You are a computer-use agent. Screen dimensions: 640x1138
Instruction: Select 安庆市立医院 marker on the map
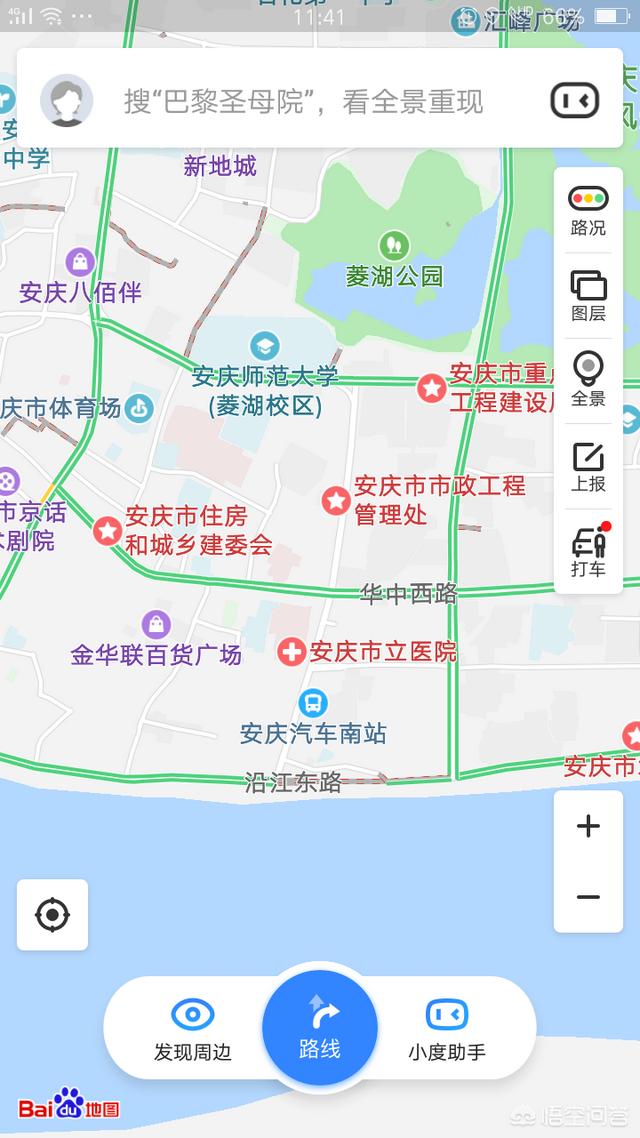[x=292, y=653]
